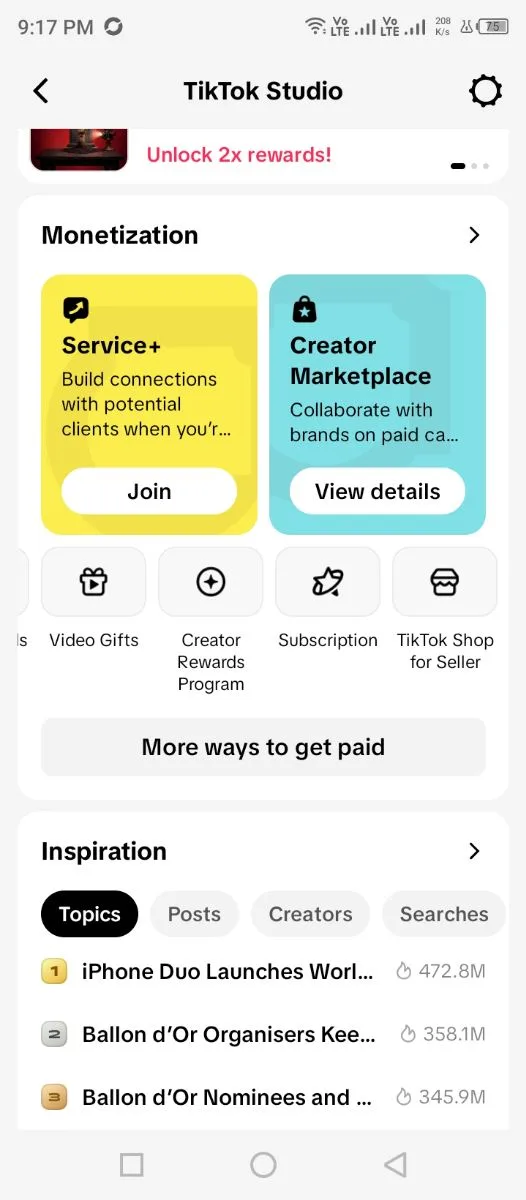Switch to the Searches tab

[444, 914]
